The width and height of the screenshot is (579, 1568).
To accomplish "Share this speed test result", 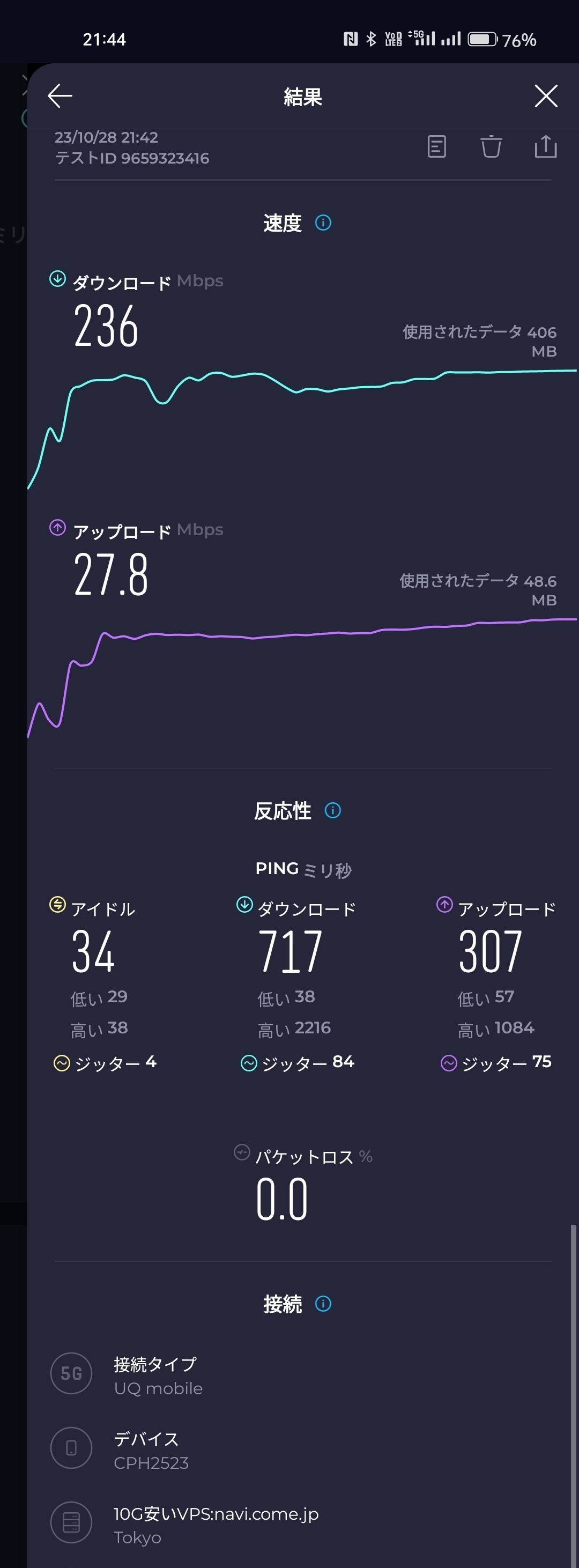I will click(546, 147).
